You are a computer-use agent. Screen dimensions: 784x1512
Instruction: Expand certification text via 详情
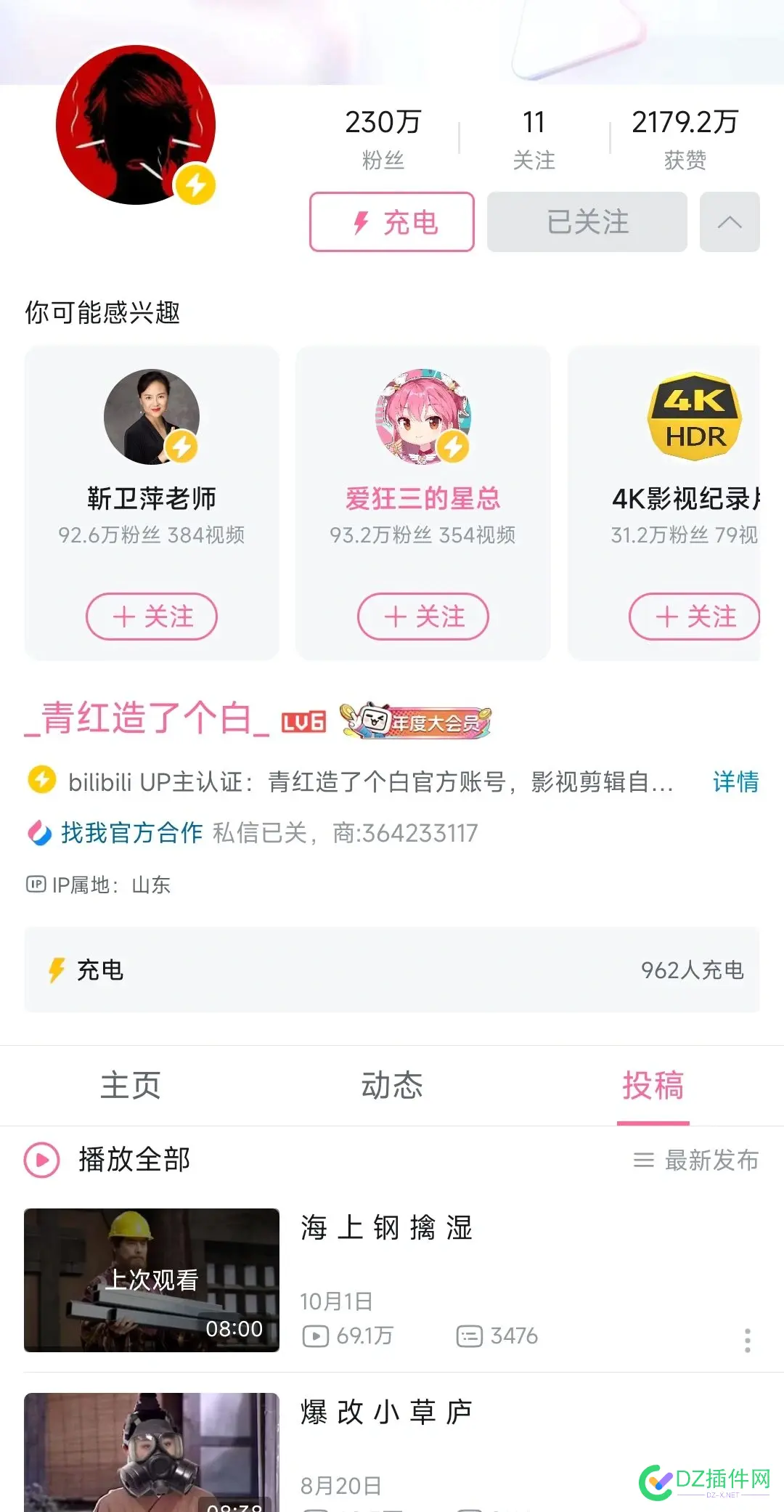click(735, 782)
